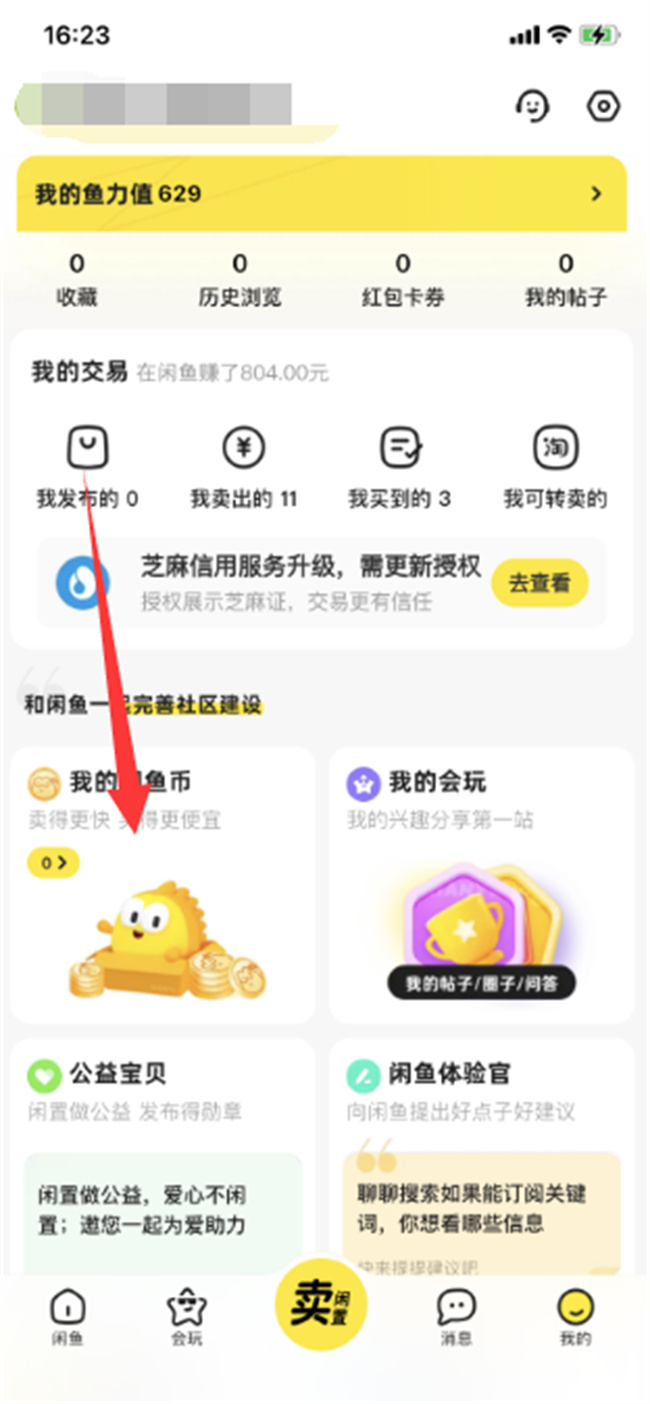Viewport: 650px width, 1404px height.
Task: Open 收藏 favorites
Action: click(77, 280)
